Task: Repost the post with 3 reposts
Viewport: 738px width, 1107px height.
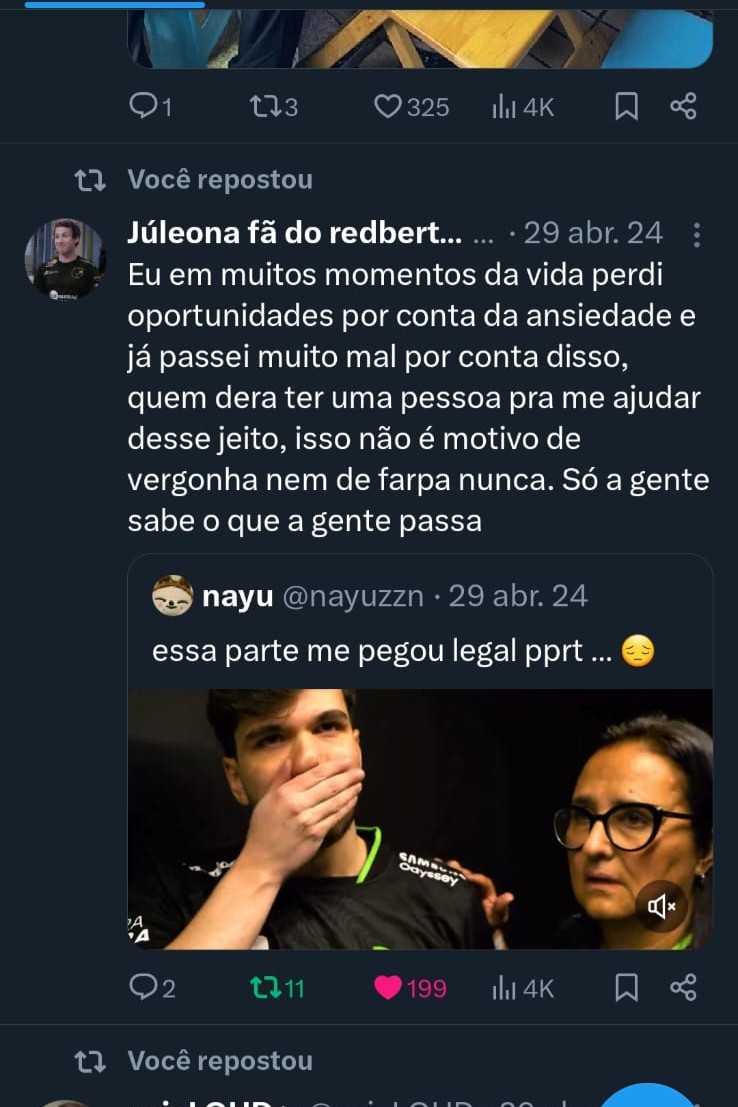Action: pyautogui.click(x=273, y=106)
